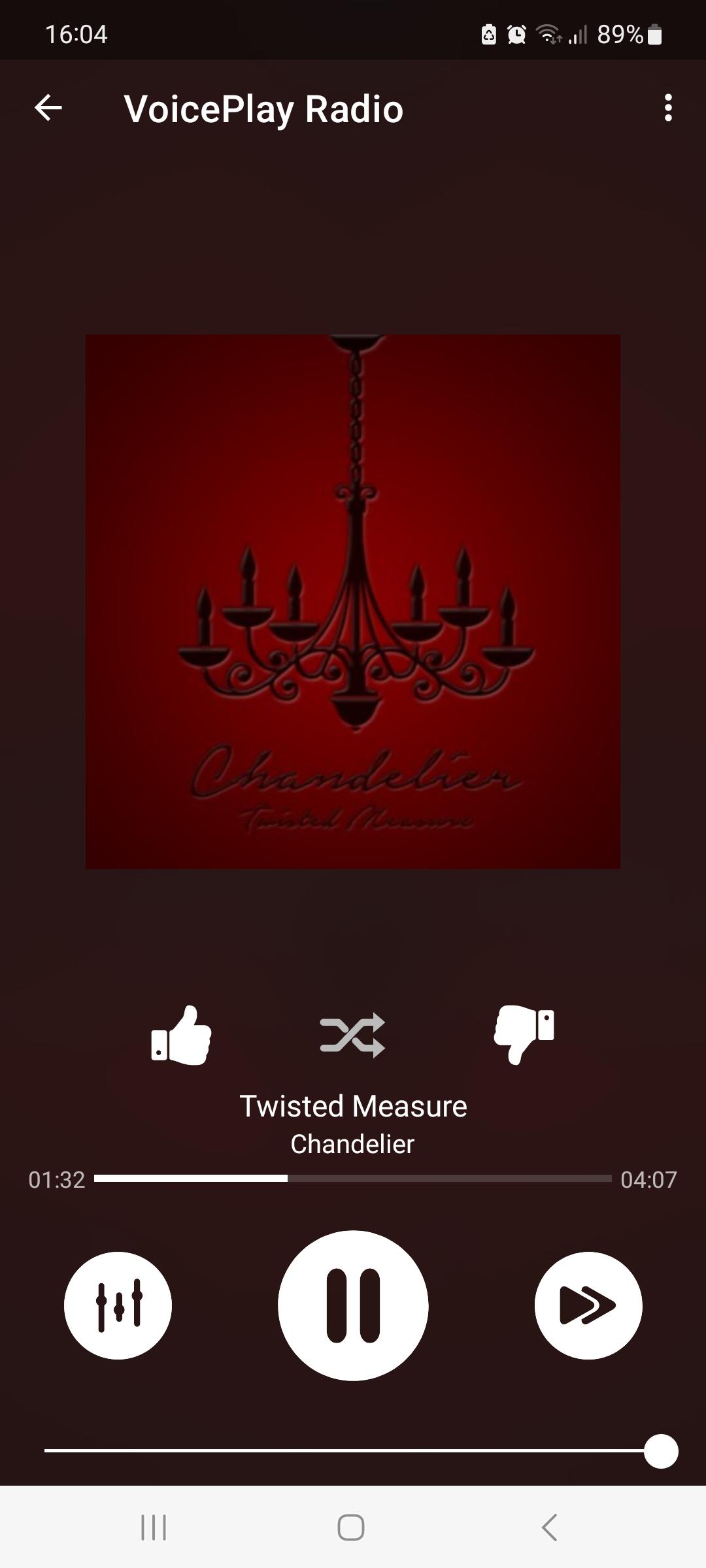
Task: Open the three-dot overflow menu
Action: click(x=667, y=108)
